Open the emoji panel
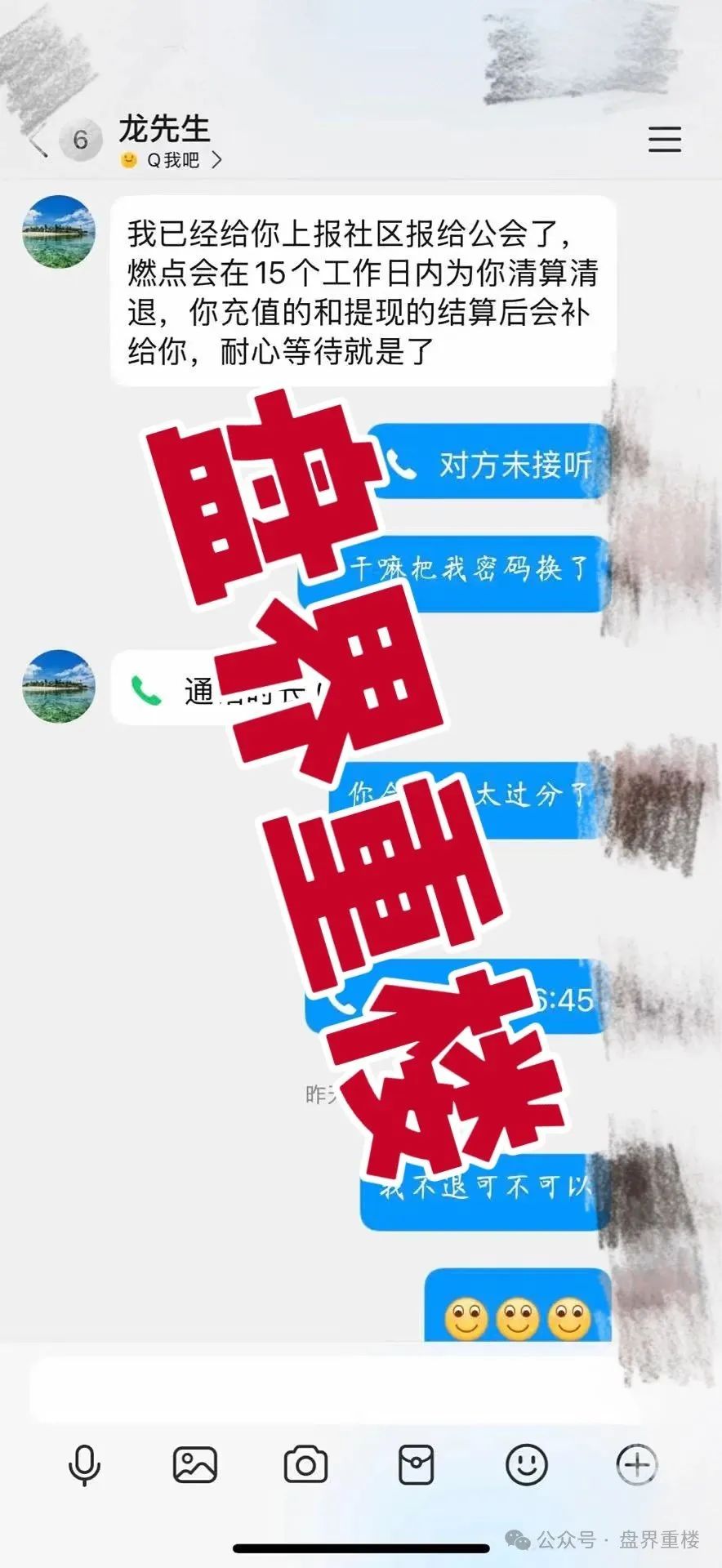This screenshot has width=722, height=1568. (526, 1464)
